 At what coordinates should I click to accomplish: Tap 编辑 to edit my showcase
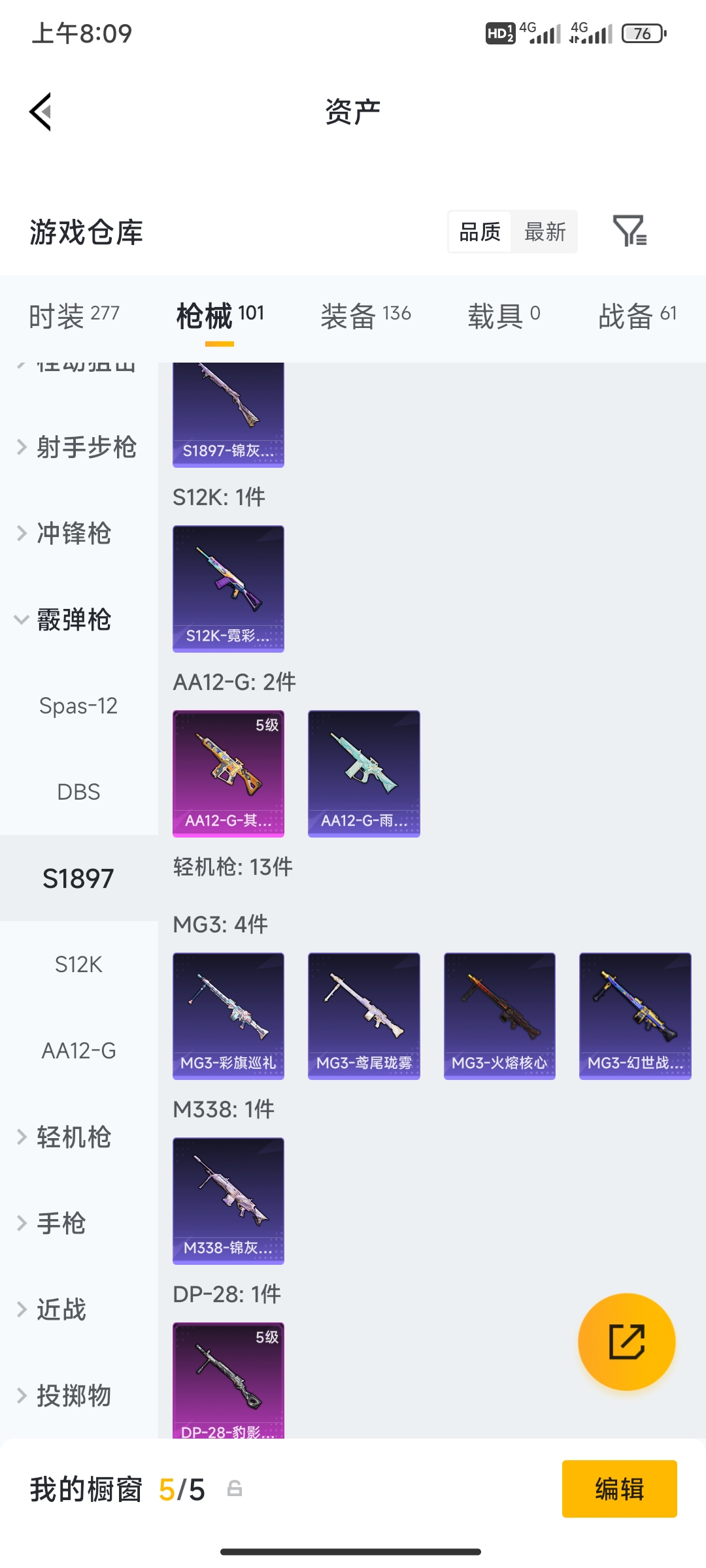[619, 1489]
